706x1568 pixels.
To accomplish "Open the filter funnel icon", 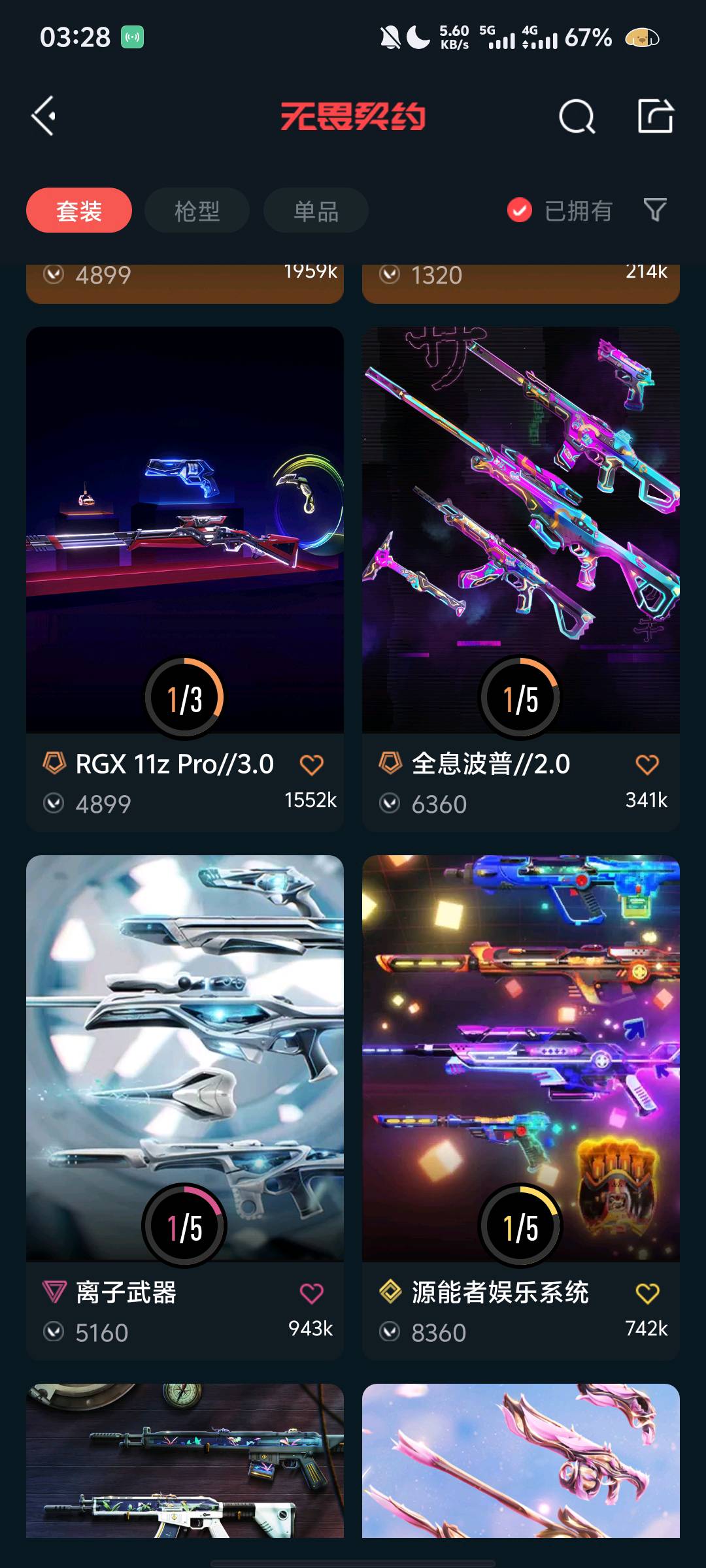I will 655,210.
